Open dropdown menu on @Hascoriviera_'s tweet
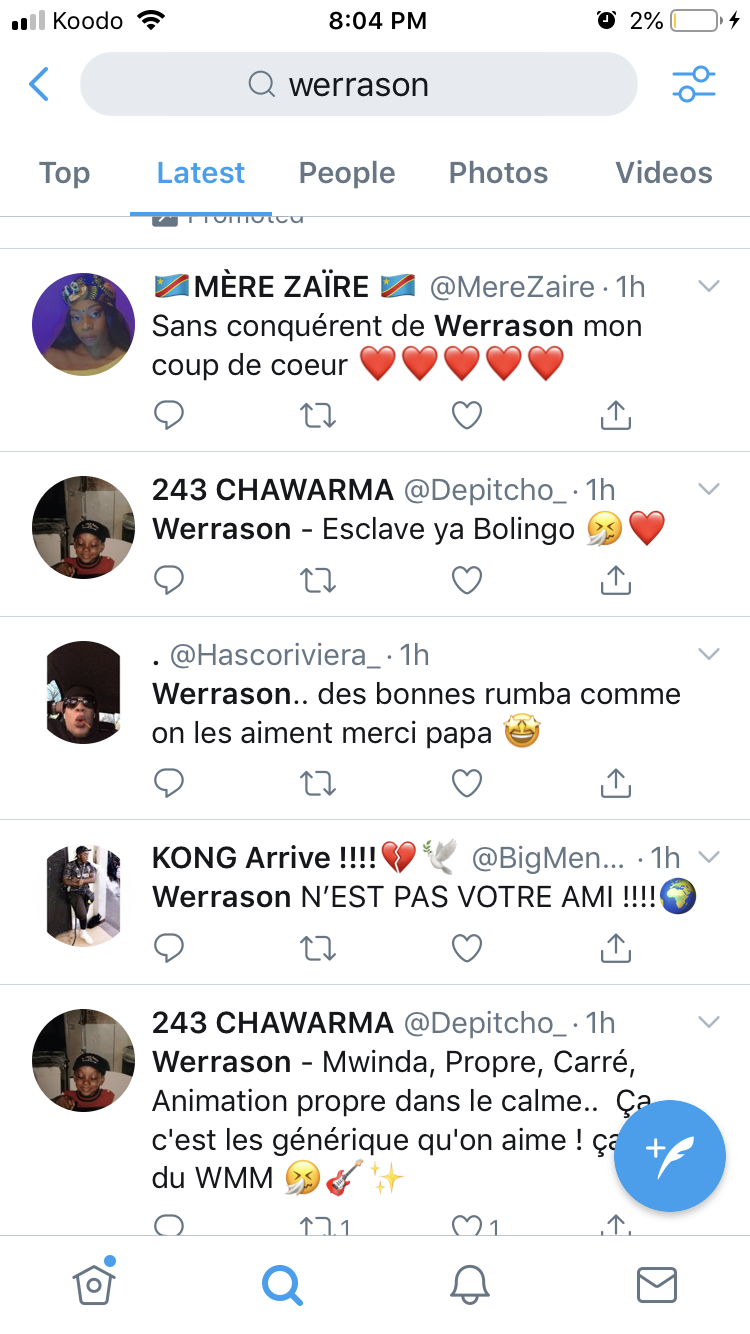 point(709,654)
